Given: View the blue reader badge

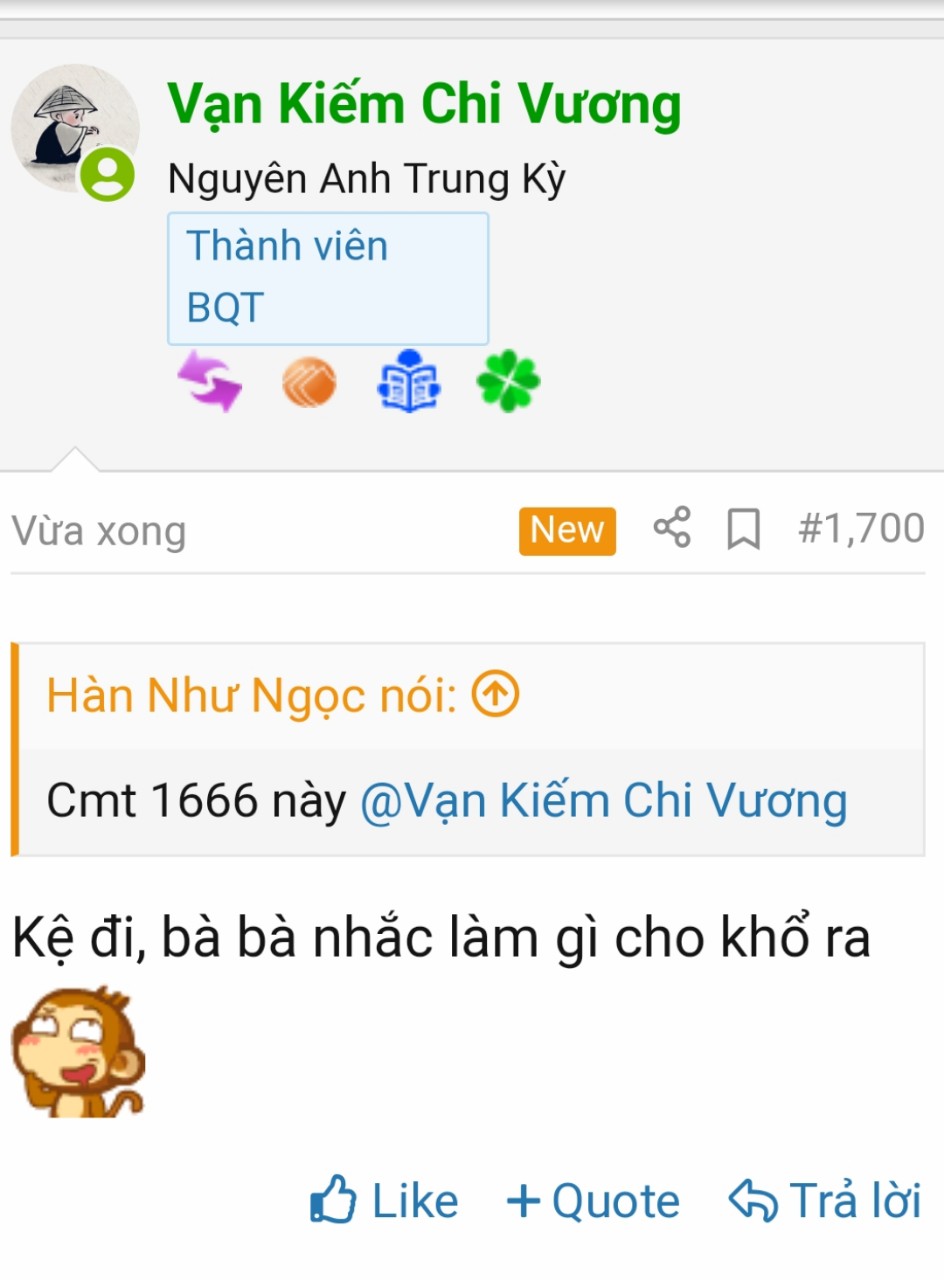Looking at the screenshot, I should pyautogui.click(x=408, y=382).
